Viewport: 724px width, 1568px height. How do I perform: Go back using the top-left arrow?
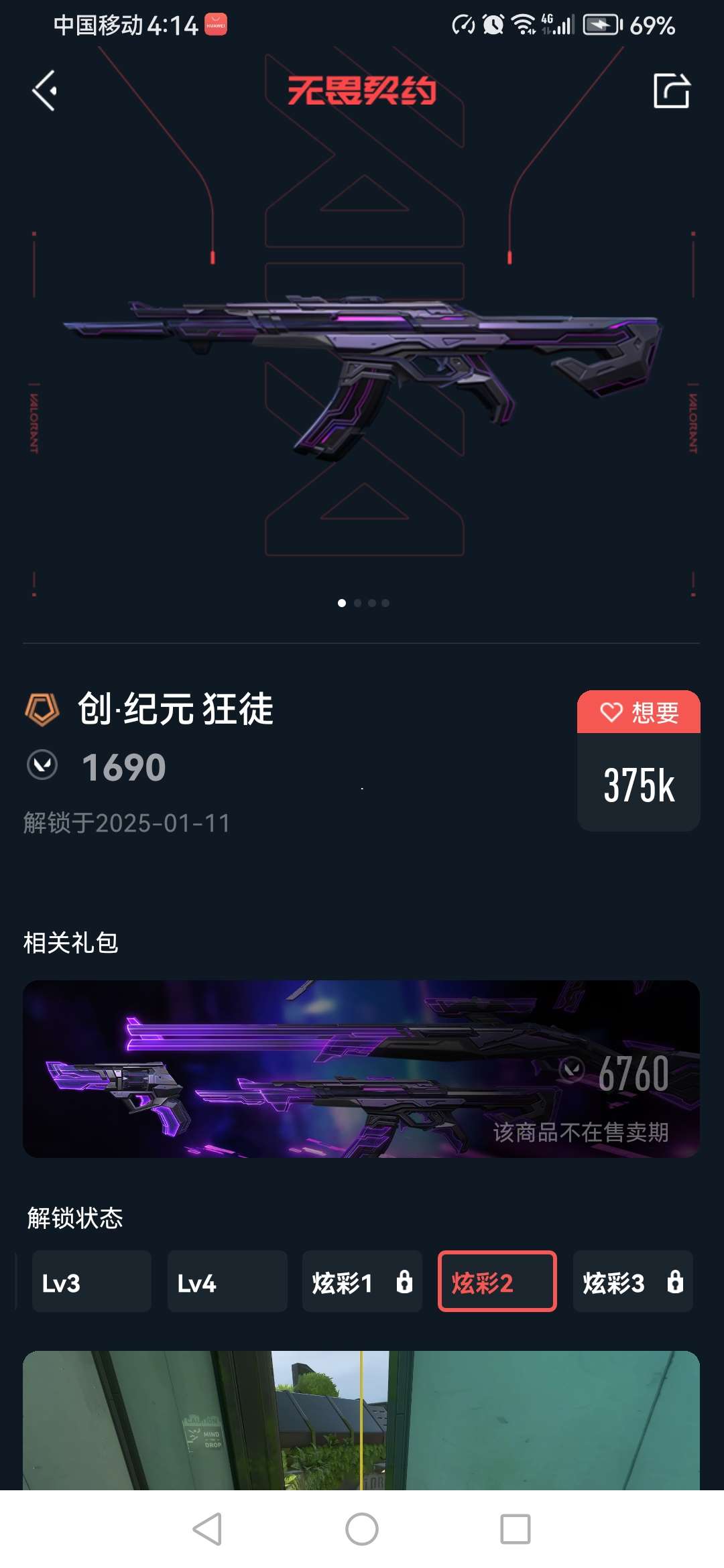click(45, 91)
